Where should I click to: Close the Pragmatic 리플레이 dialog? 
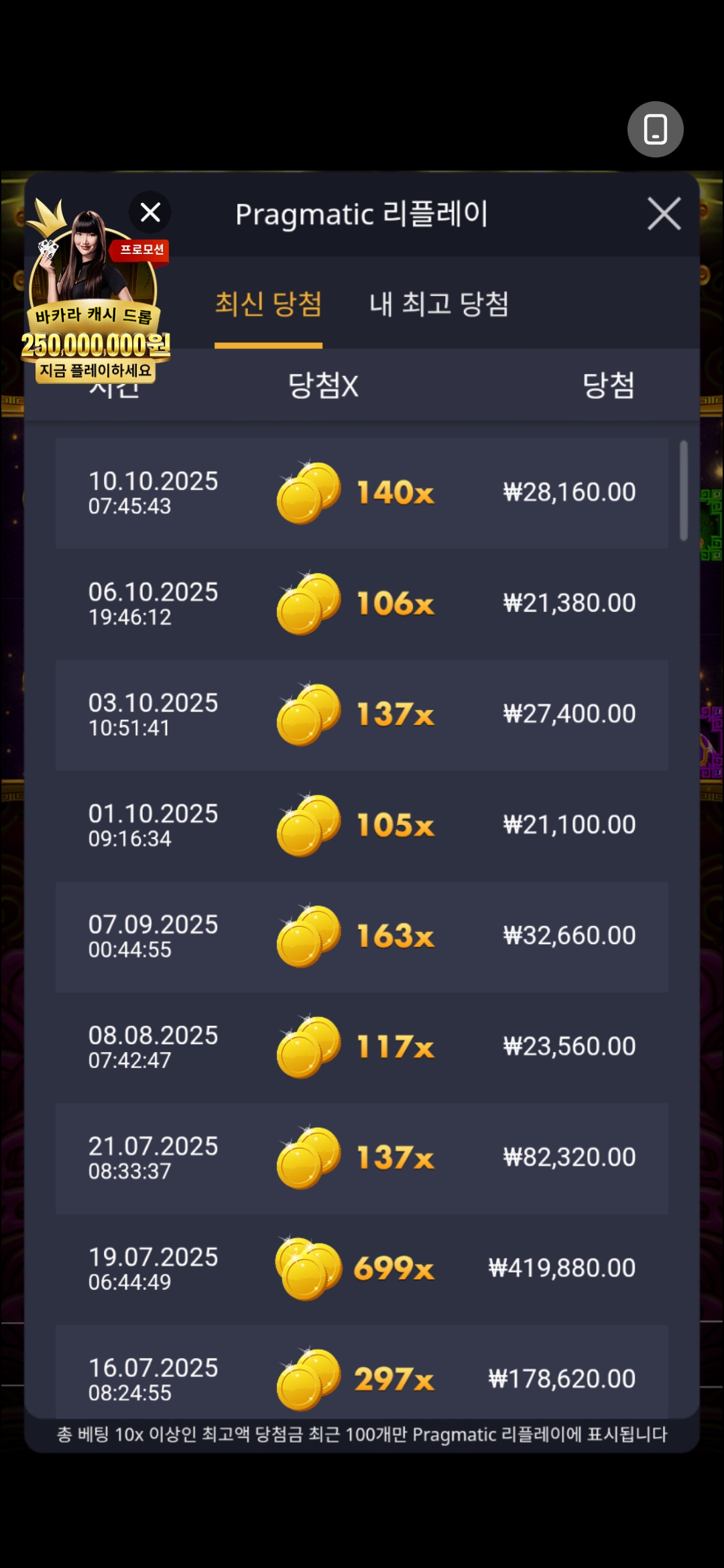pyautogui.click(x=664, y=214)
